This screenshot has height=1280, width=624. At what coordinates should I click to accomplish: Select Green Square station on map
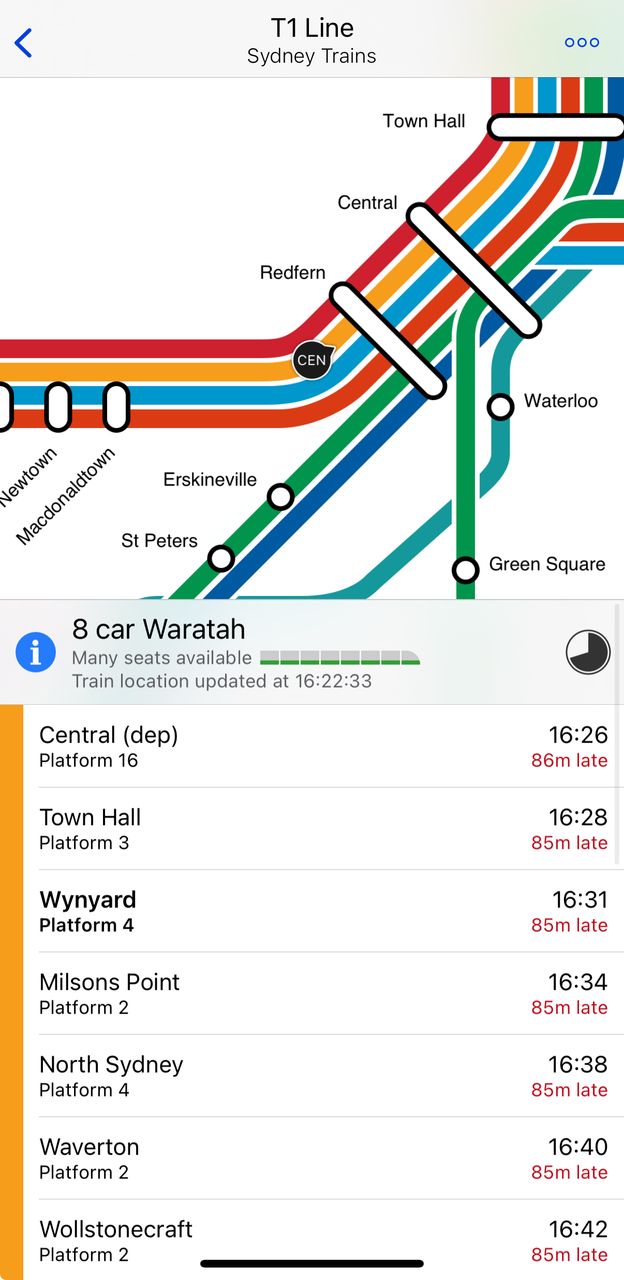tap(465, 569)
